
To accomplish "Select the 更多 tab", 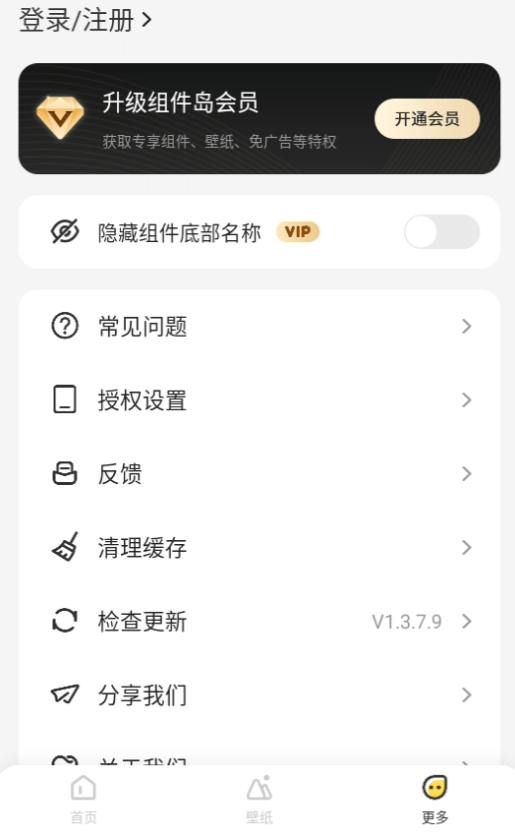I will point(435,800).
